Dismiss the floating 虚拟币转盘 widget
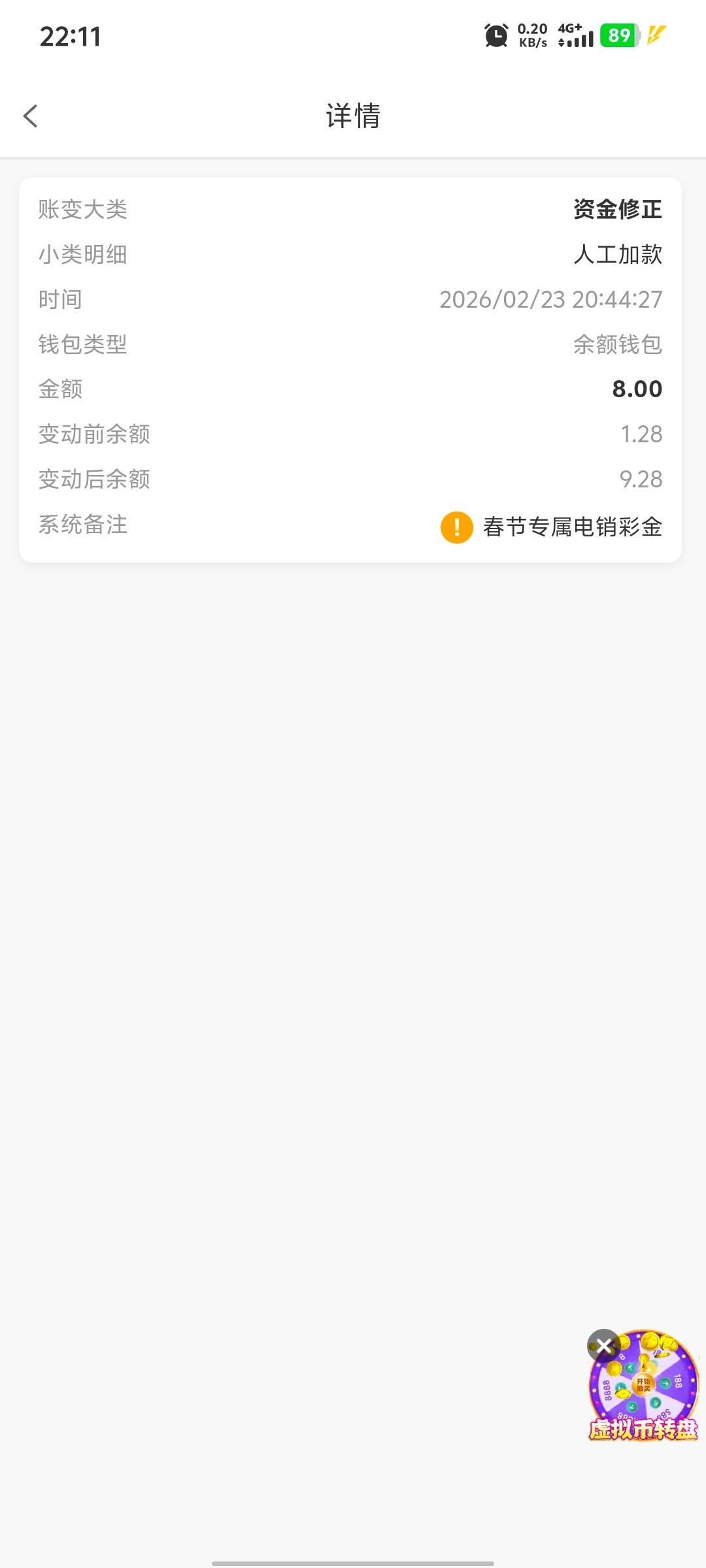Viewport: 706px width, 1568px height. (603, 1345)
